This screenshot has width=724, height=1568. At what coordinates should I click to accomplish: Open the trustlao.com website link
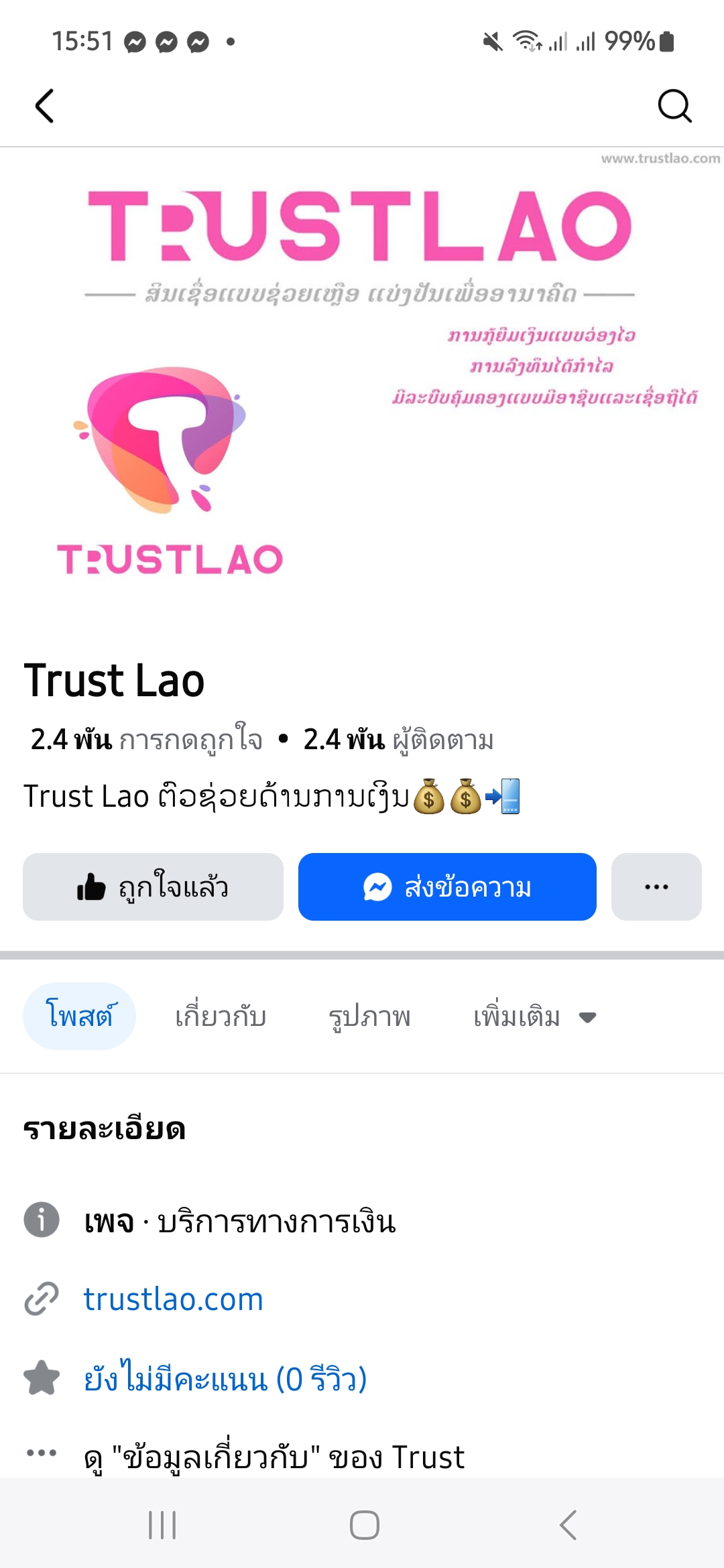(x=173, y=1299)
